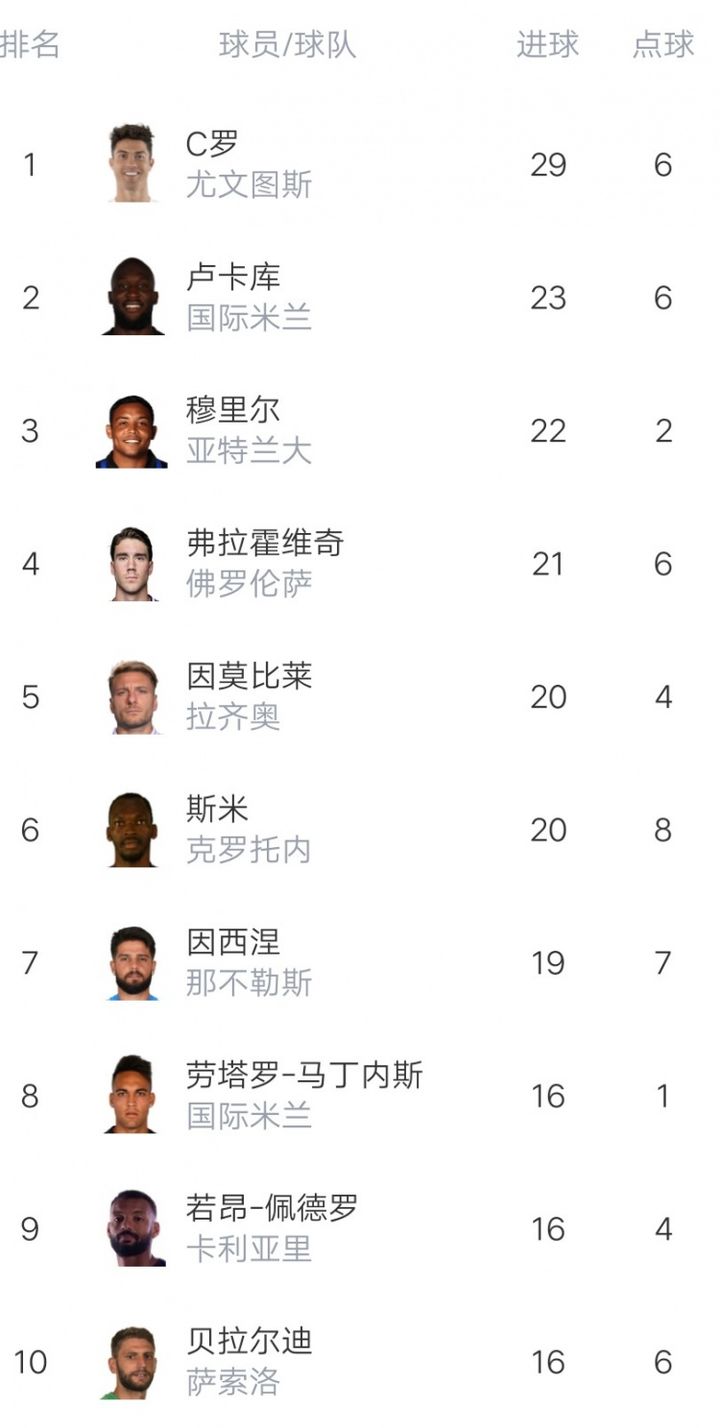Select the 若昂-佩德罗 row

360,1228
